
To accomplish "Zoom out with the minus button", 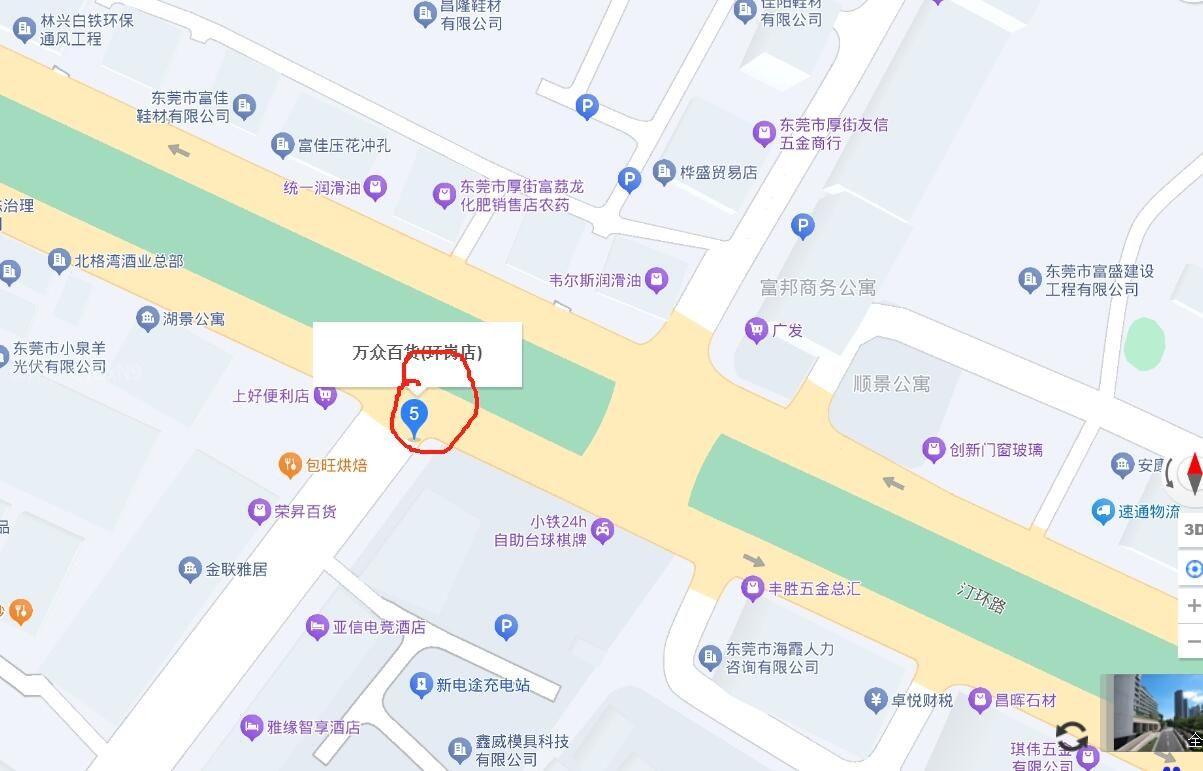I will point(1192,641).
